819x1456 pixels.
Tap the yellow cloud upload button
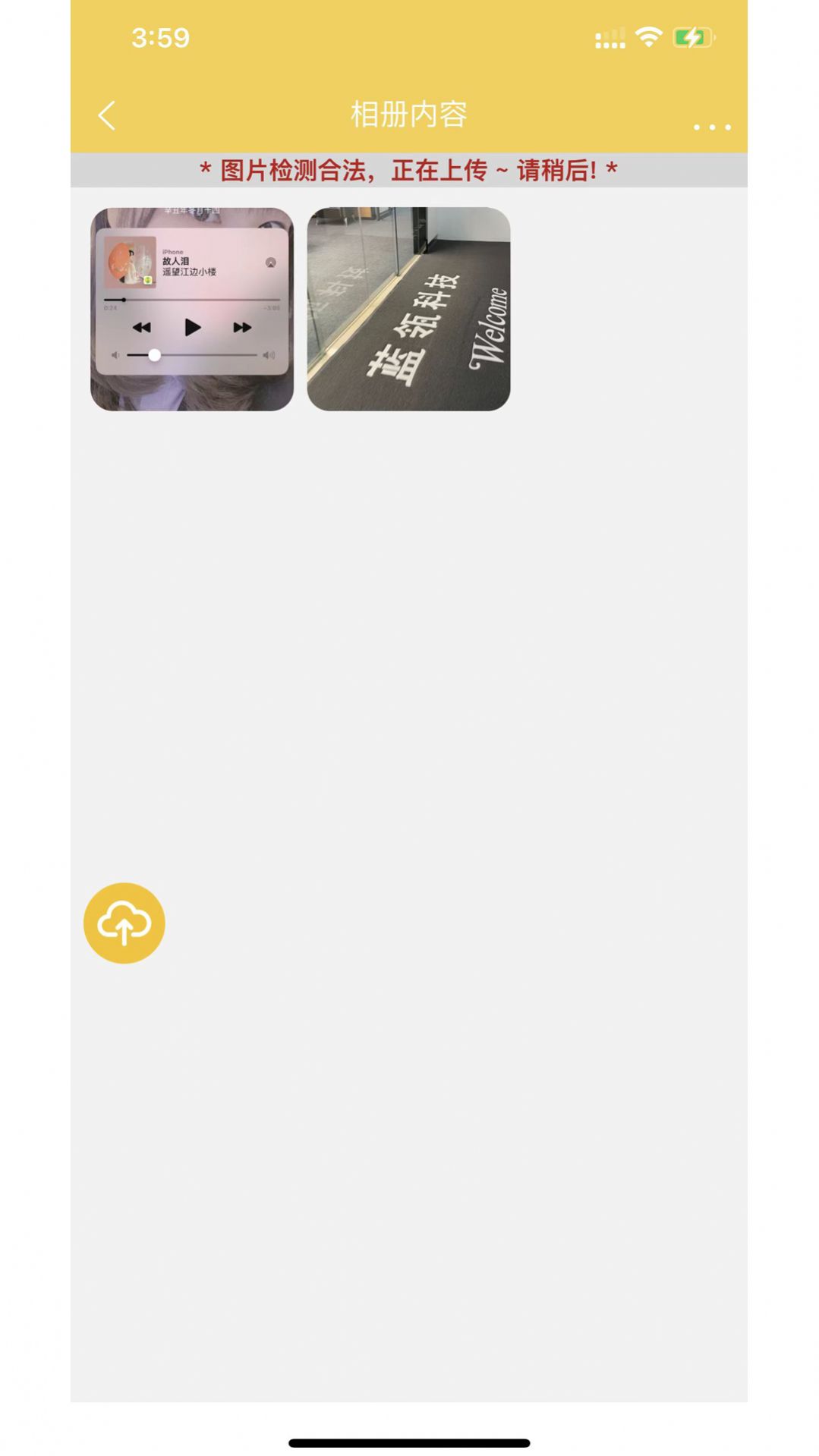point(124,923)
